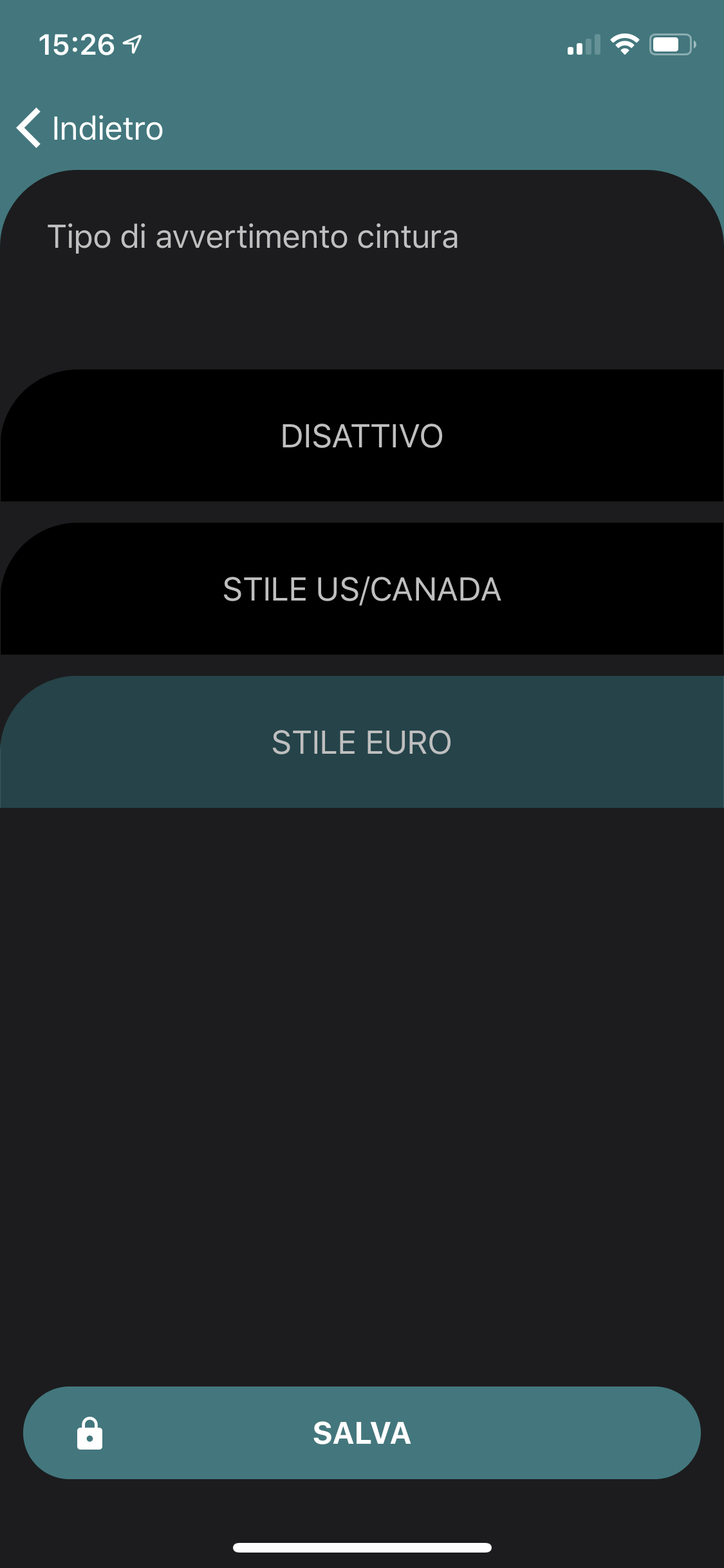Select the STILE EURO option
The width and height of the screenshot is (724, 1568).
click(362, 742)
